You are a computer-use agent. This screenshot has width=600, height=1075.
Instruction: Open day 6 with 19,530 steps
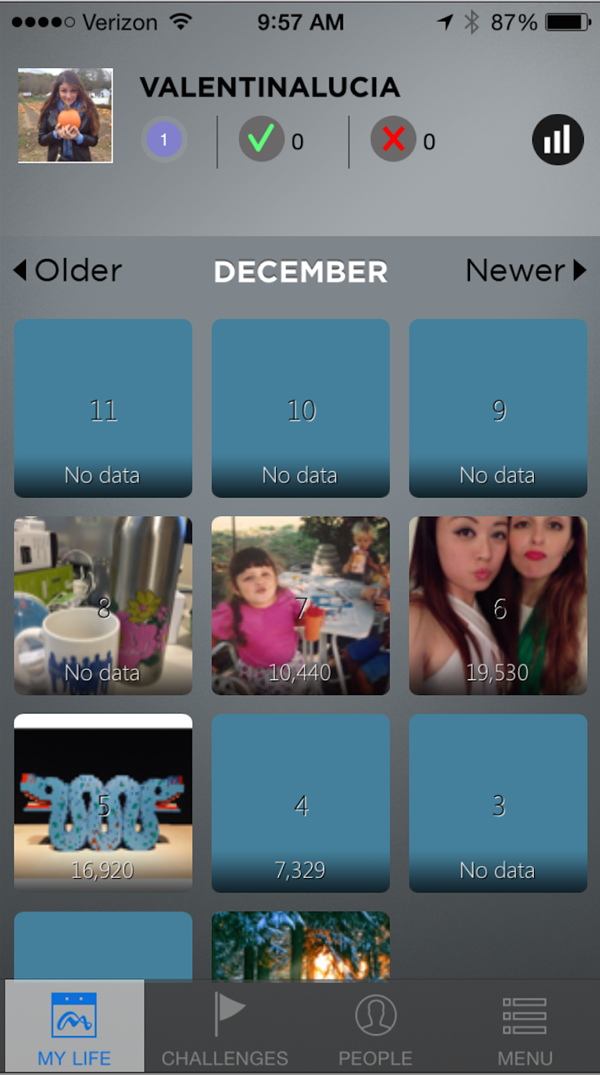click(x=498, y=605)
